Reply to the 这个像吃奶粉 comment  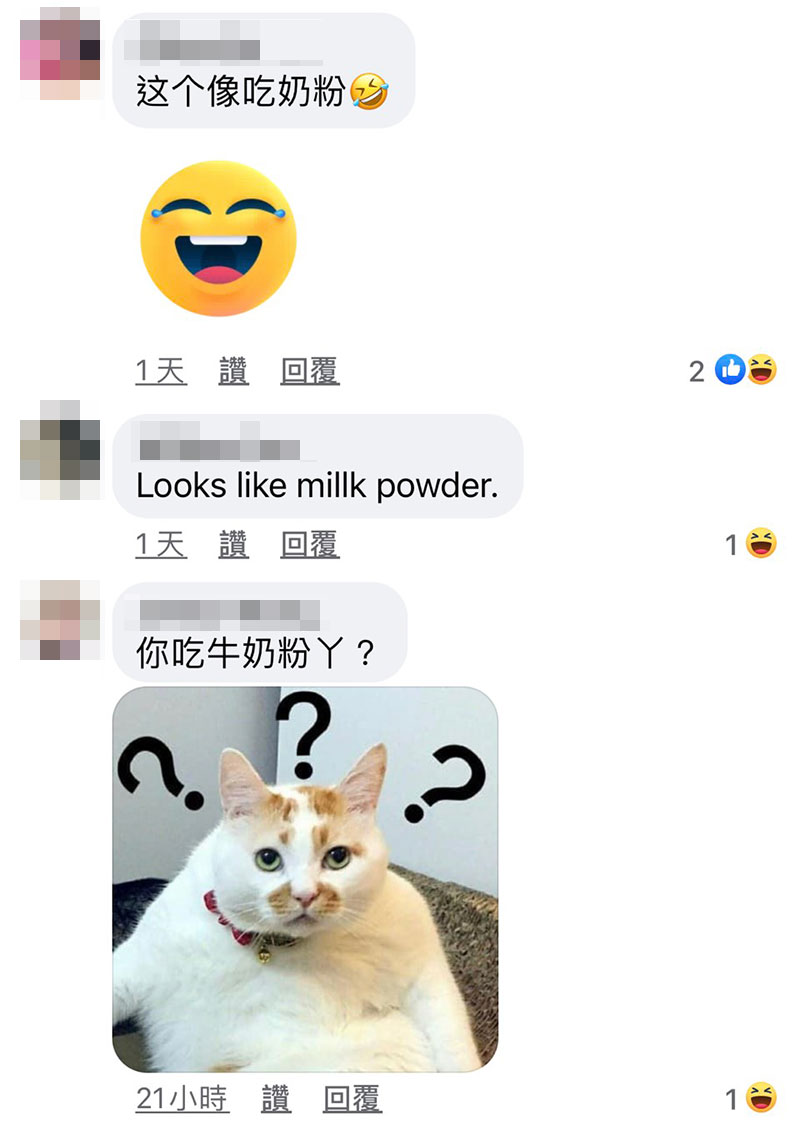[310, 372]
